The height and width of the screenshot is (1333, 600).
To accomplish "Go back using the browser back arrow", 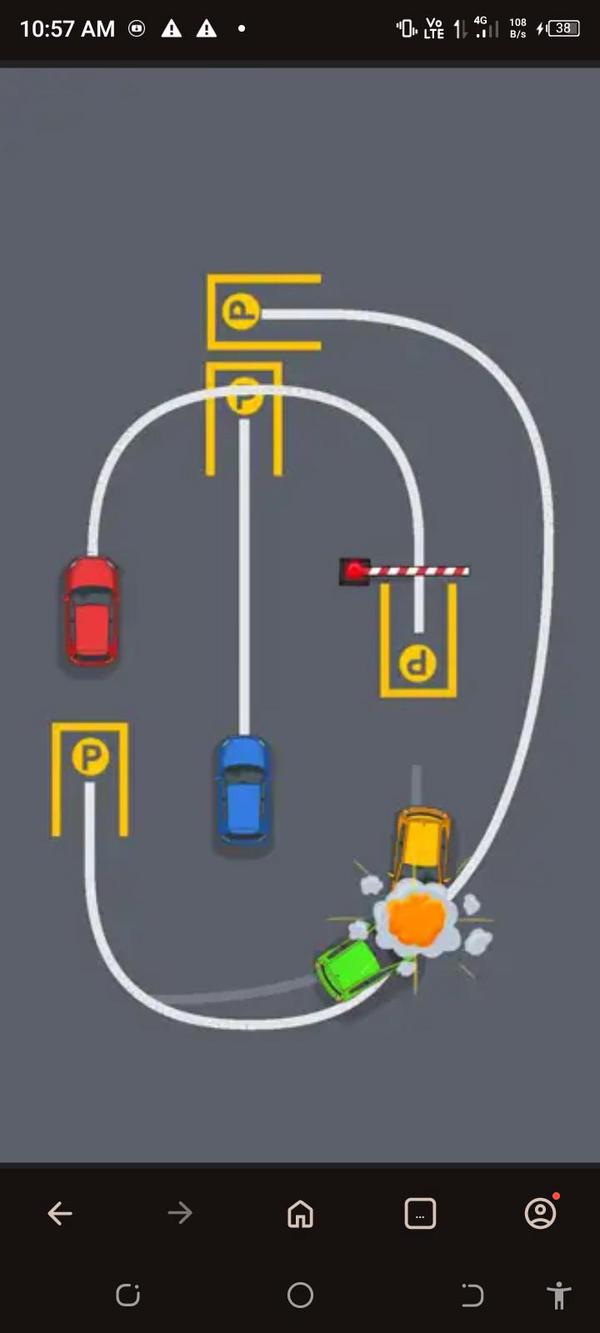I will click(x=60, y=1213).
